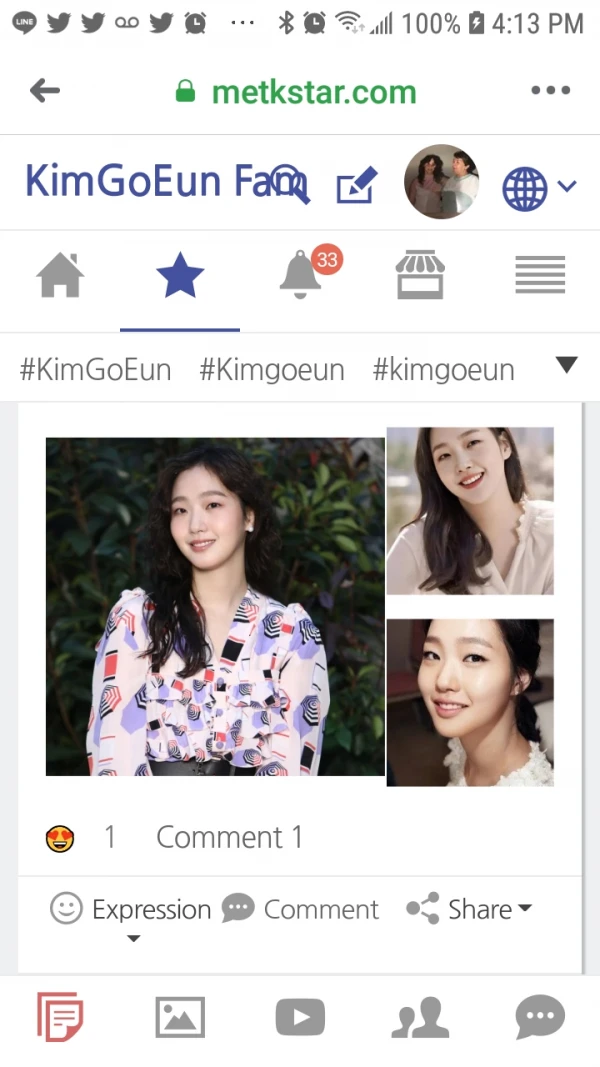Write a new post with pencil icon
This screenshot has width=600, height=1067.
click(356, 185)
